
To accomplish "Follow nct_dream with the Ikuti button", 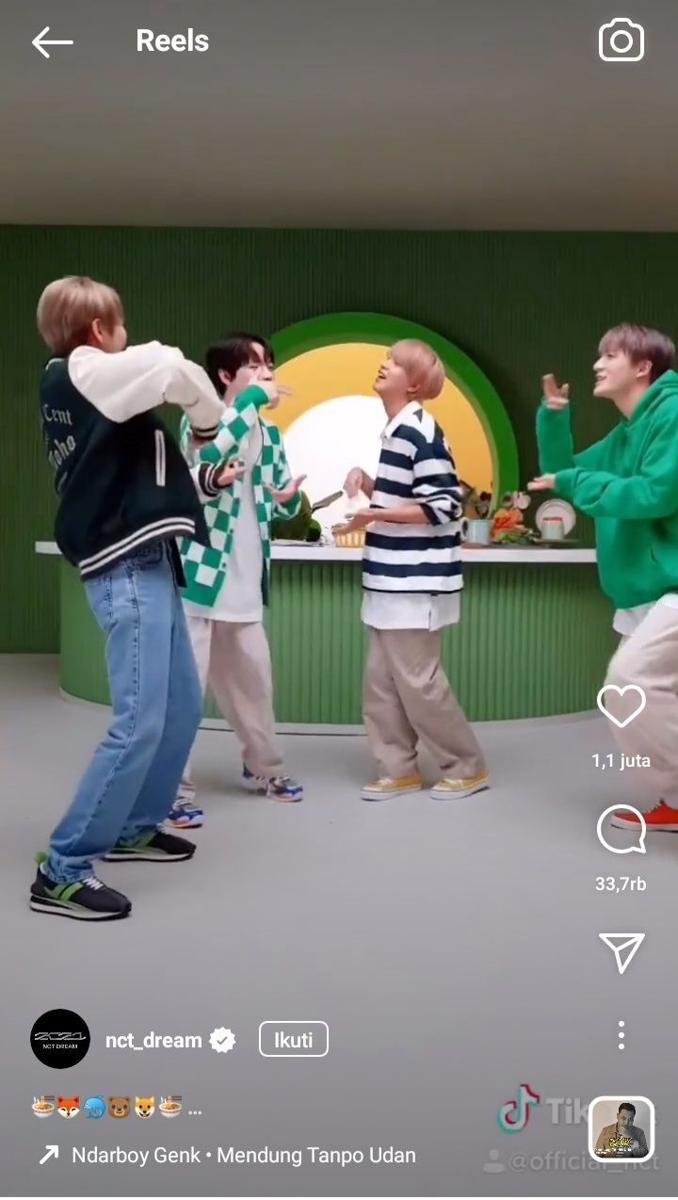I will point(293,1039).
